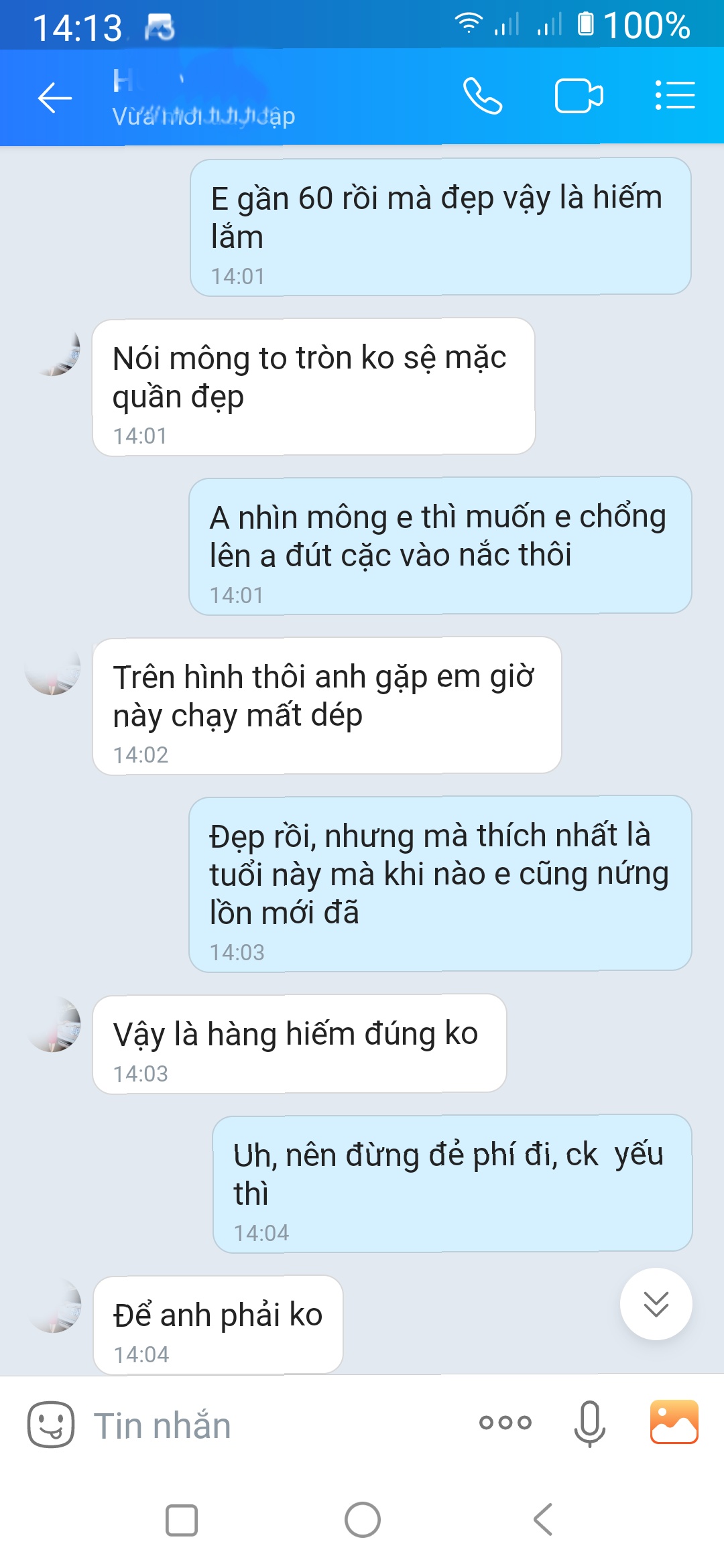Open the sticker and emoji picker
The image size is (724, 1568).
(x=51, y=1424)
